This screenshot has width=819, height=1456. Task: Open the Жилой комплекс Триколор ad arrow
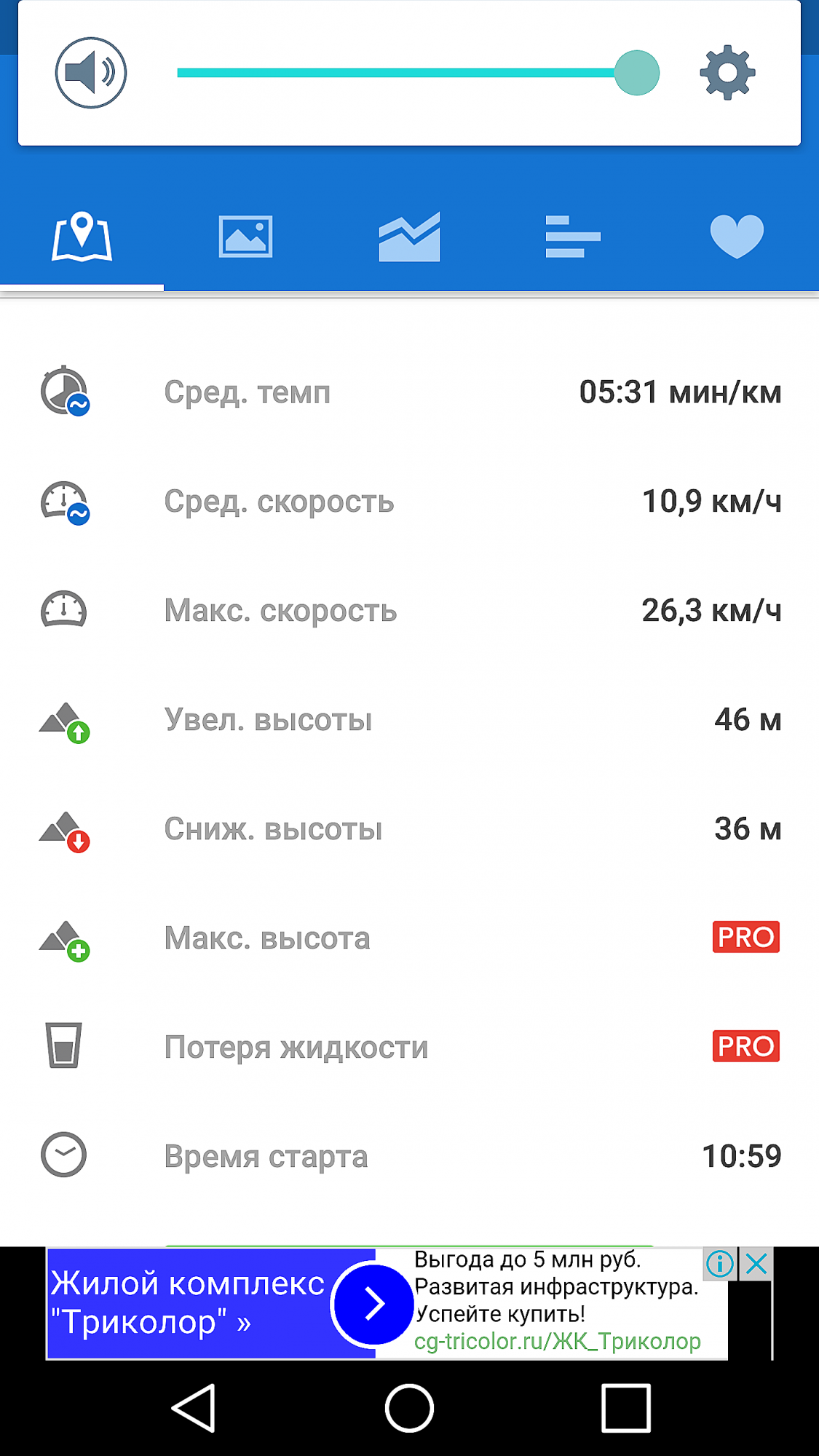pyautogui.click(x=373, y=1304)
